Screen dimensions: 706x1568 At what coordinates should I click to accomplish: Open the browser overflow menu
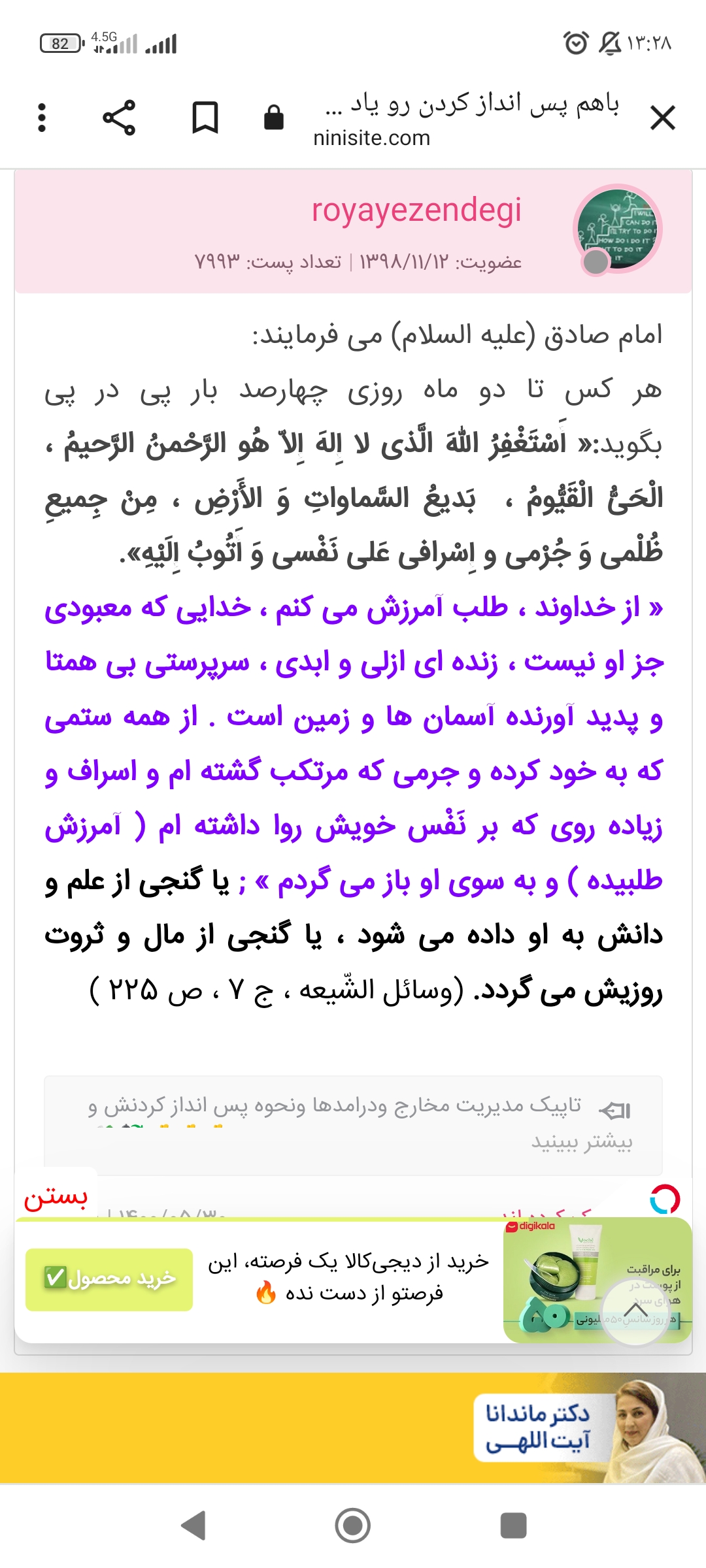click(x=42, y=118)
